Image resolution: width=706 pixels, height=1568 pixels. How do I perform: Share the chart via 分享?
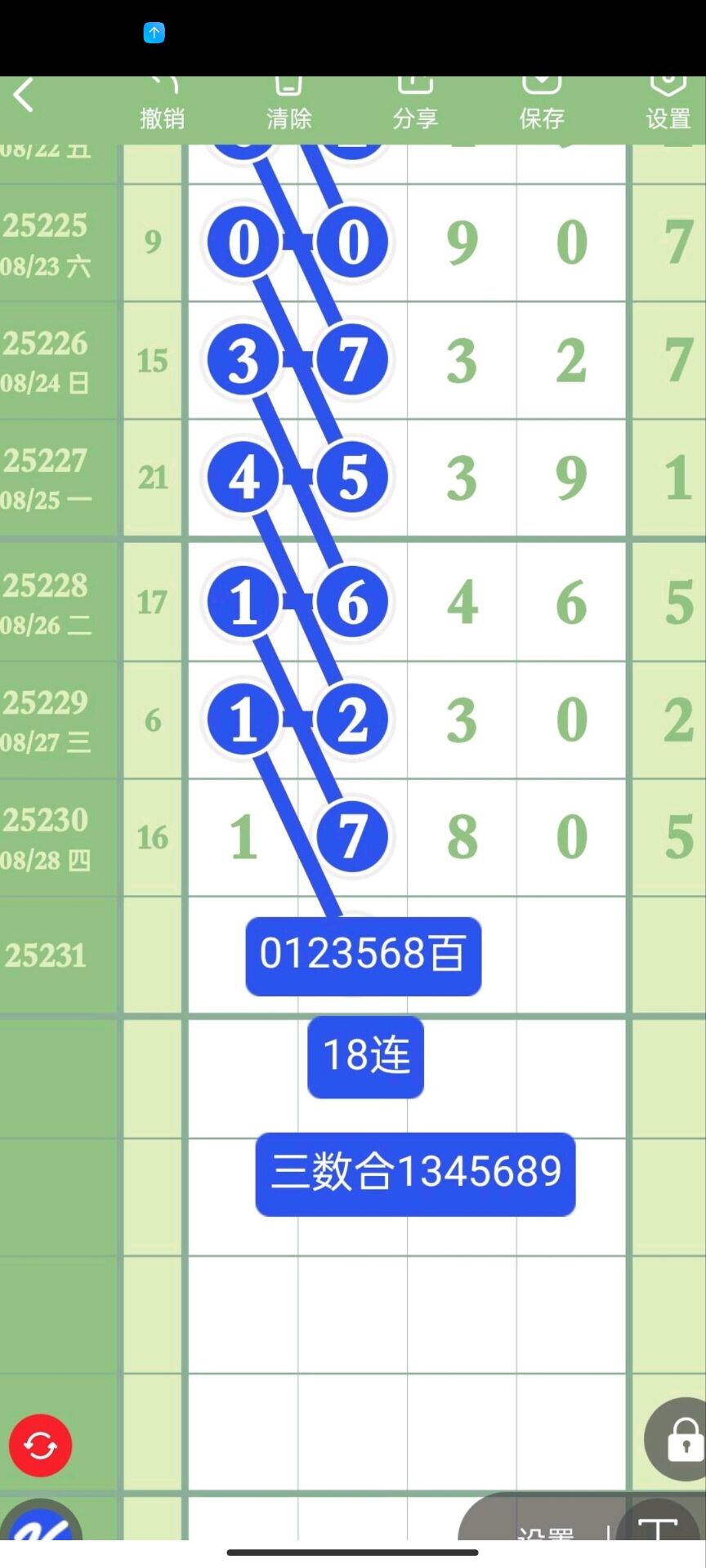(415, 104)
